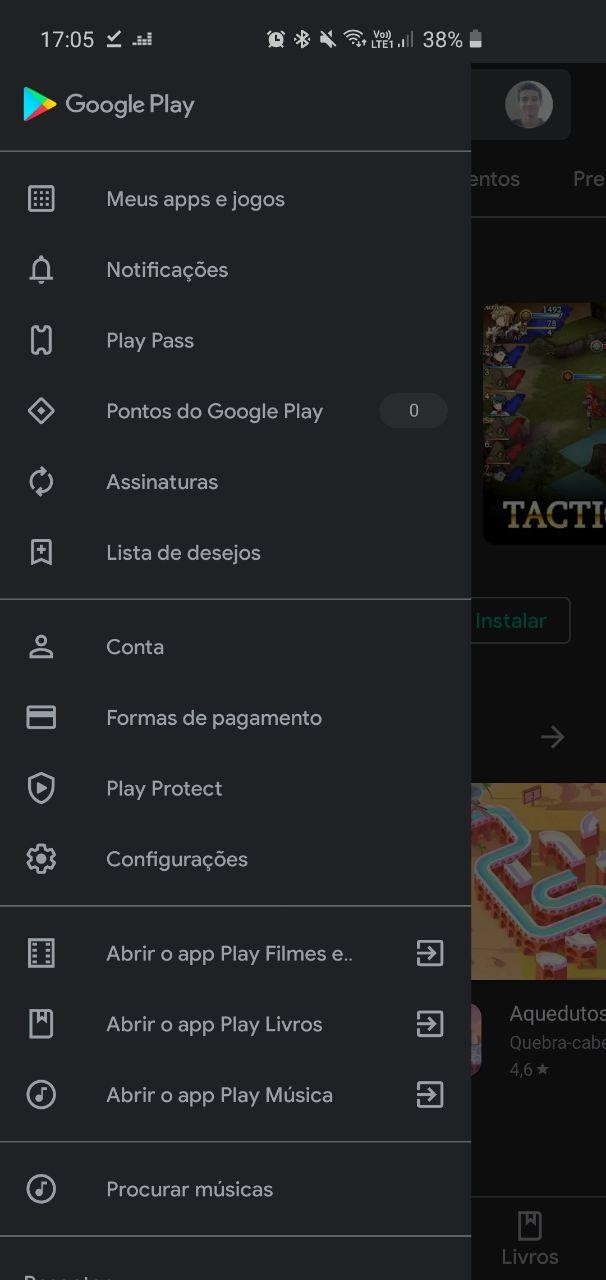The height and width of the screenshot is (1280, 606).
Task: View Pontos do Google Play
Action: [x=214, y=411]
